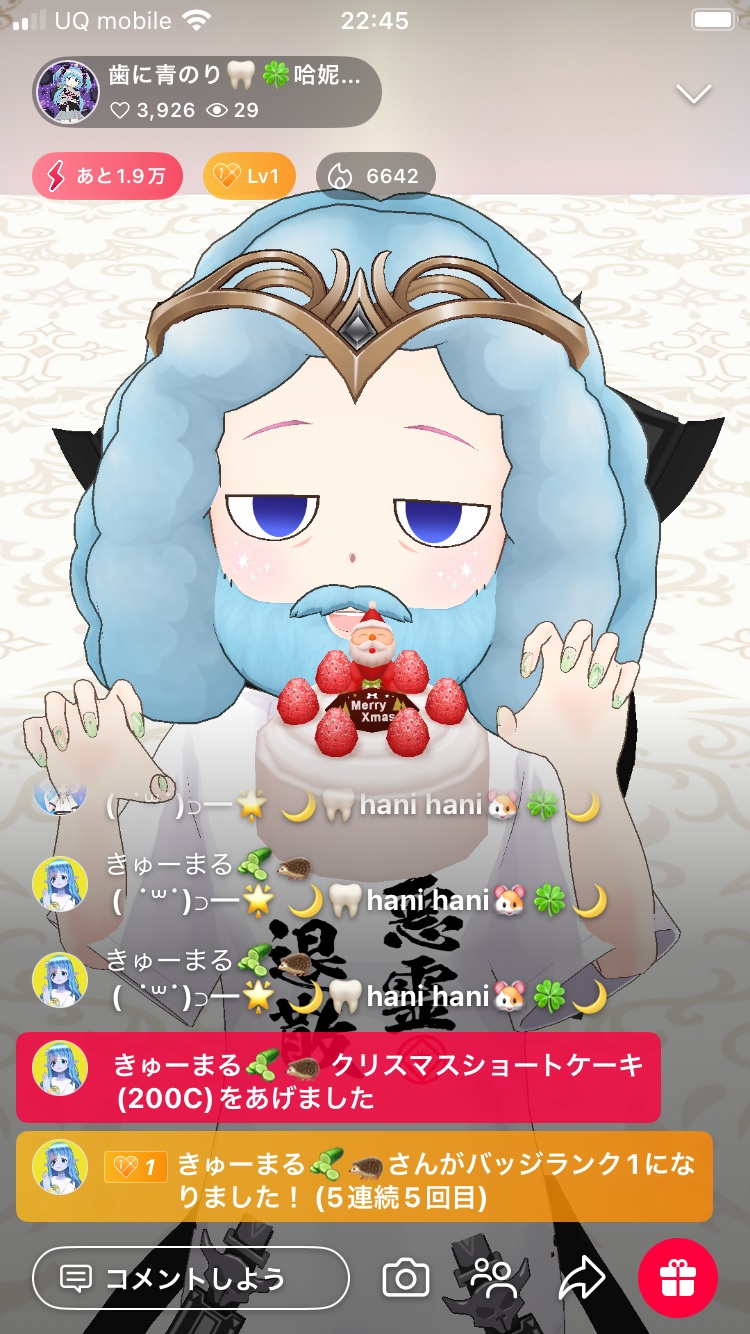
Task: Open きゅーまる's avatar in the gift notification
Action: (60, 1069)
